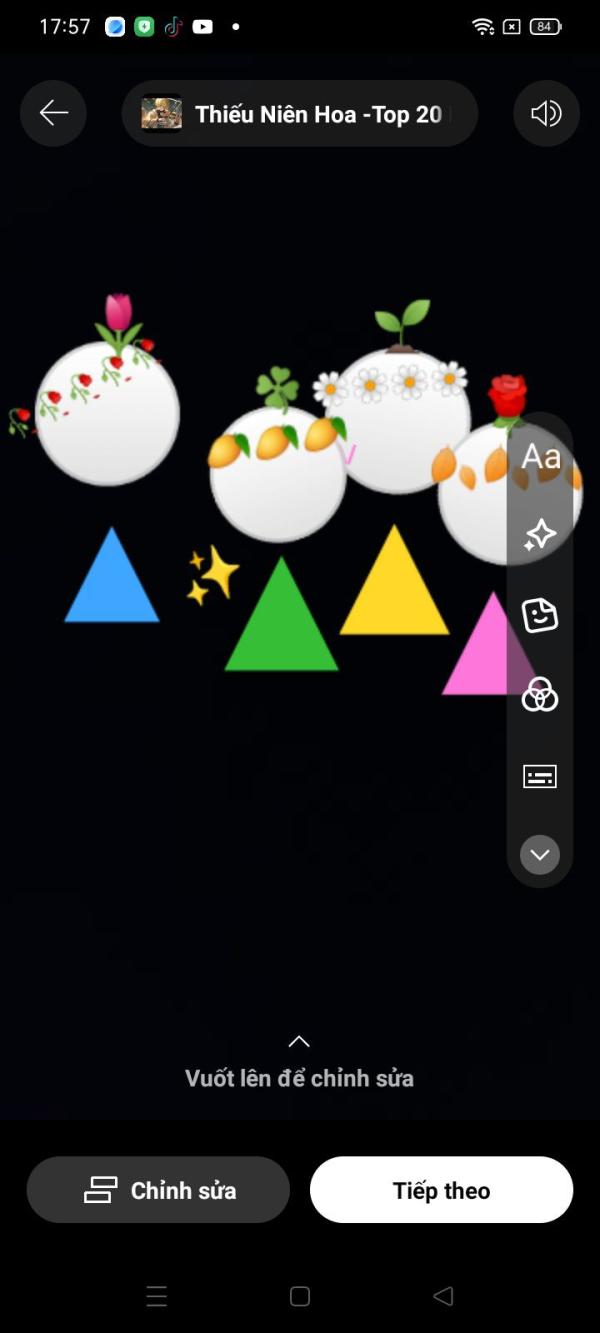
Task: Tap the Chỉnh sửa button
Action: (158, 1190)
